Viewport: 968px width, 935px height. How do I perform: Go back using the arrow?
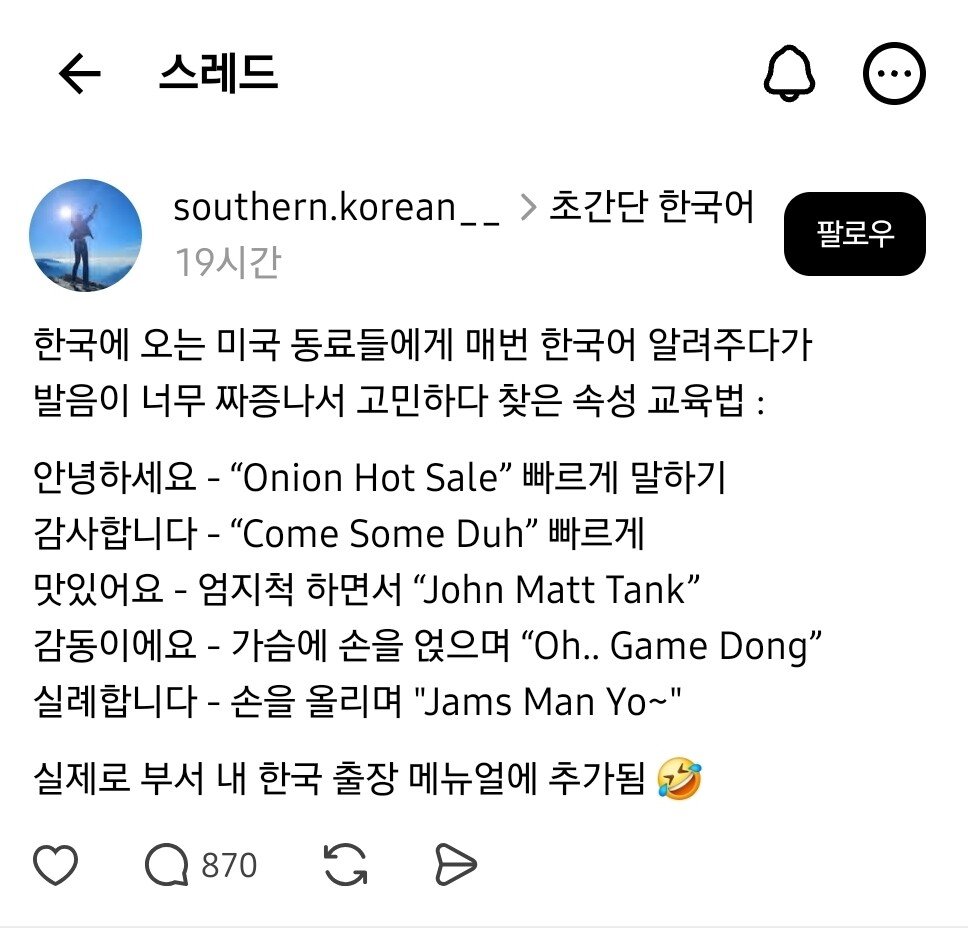(80, 73)
